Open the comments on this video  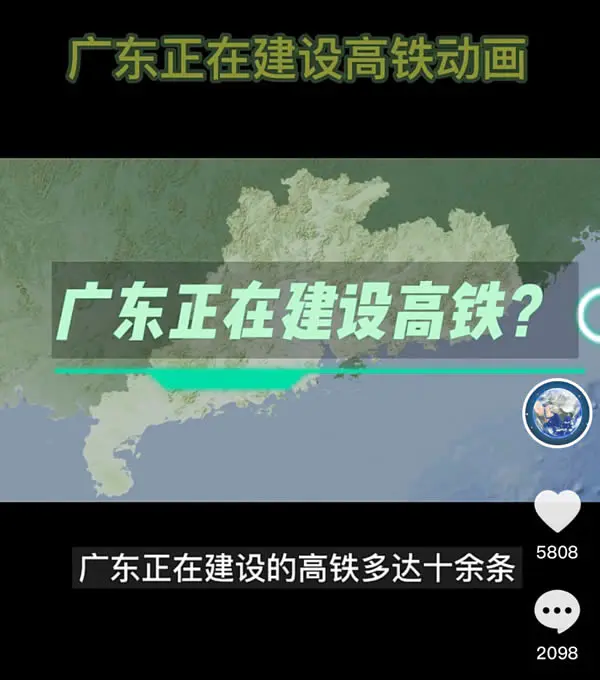tap(557, 612)
